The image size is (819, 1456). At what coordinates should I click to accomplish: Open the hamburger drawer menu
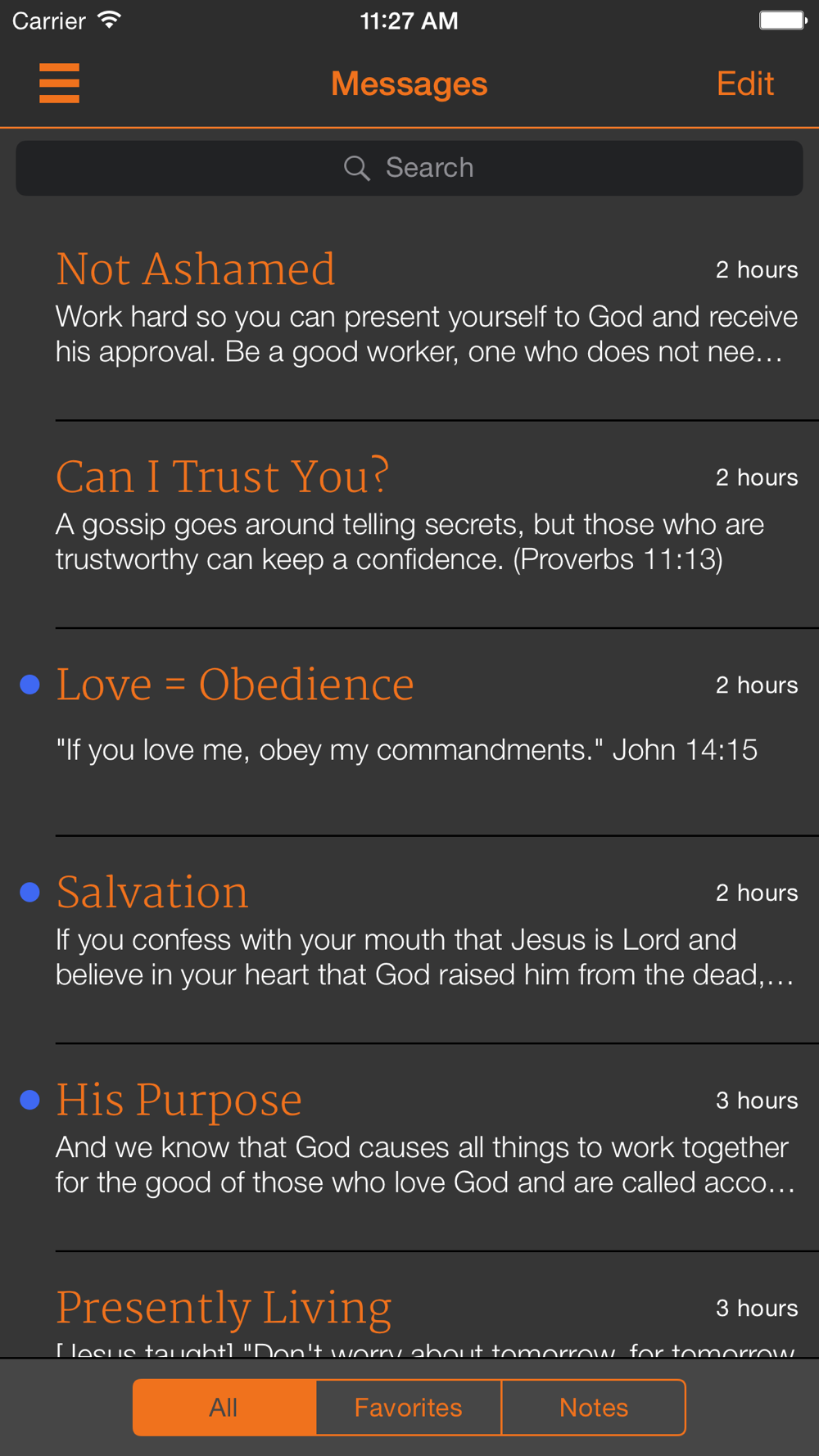[x=59, y=84]
